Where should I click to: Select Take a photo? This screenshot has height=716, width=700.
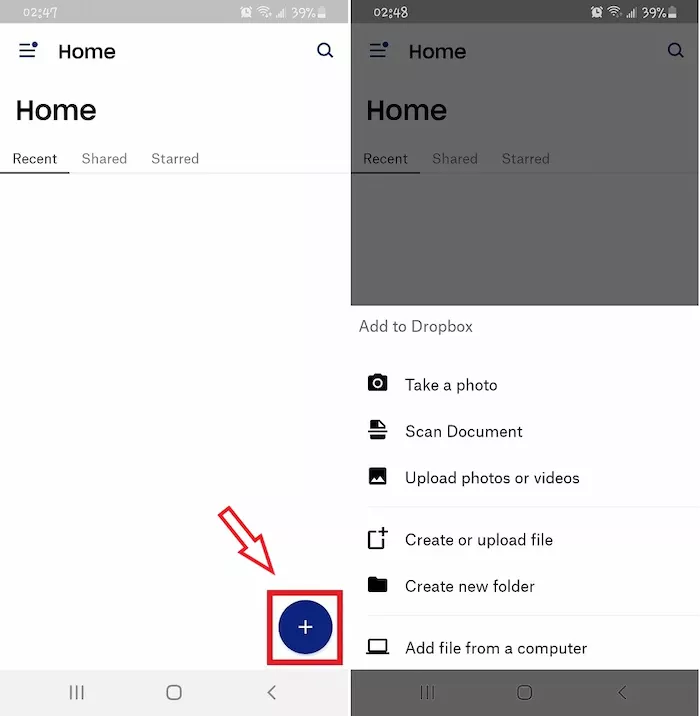tap(450, 385)
